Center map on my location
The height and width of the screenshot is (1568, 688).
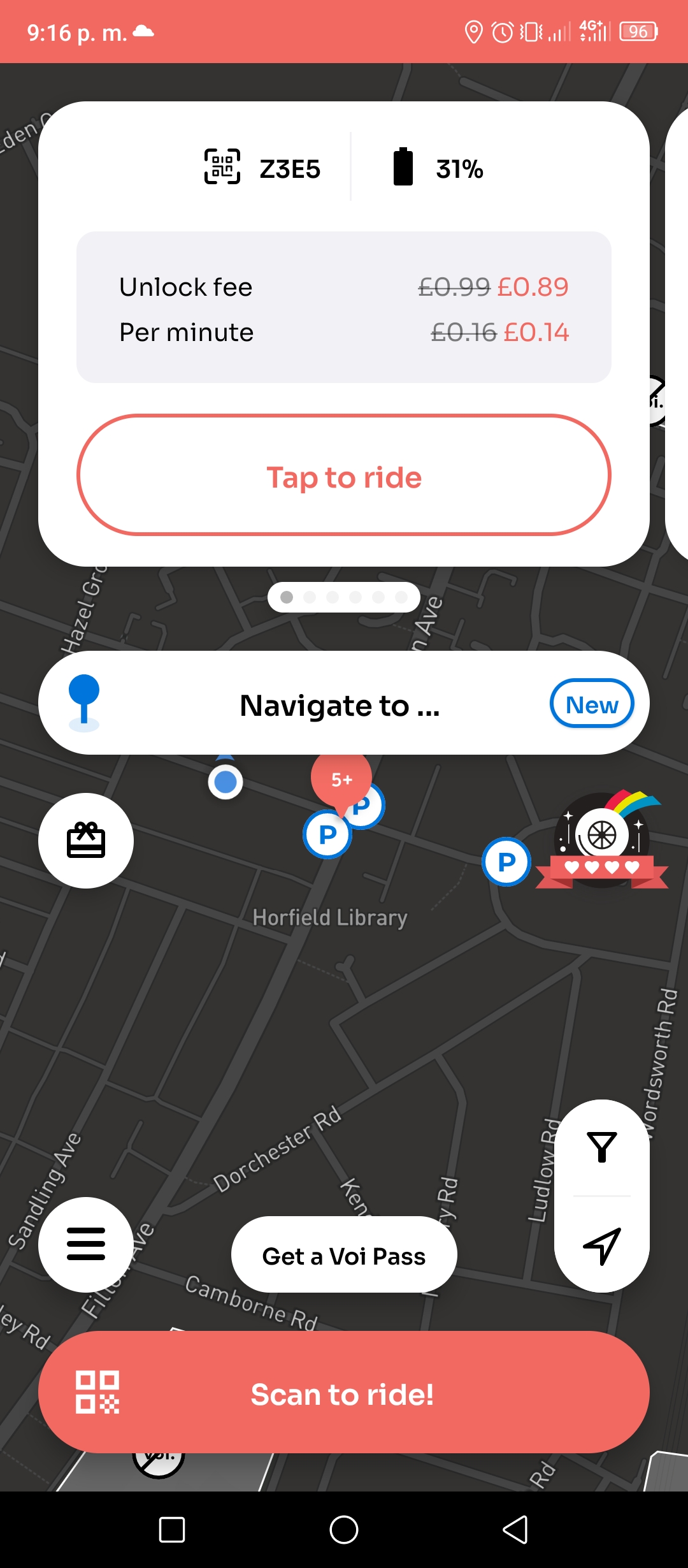tap(602, 1245)
